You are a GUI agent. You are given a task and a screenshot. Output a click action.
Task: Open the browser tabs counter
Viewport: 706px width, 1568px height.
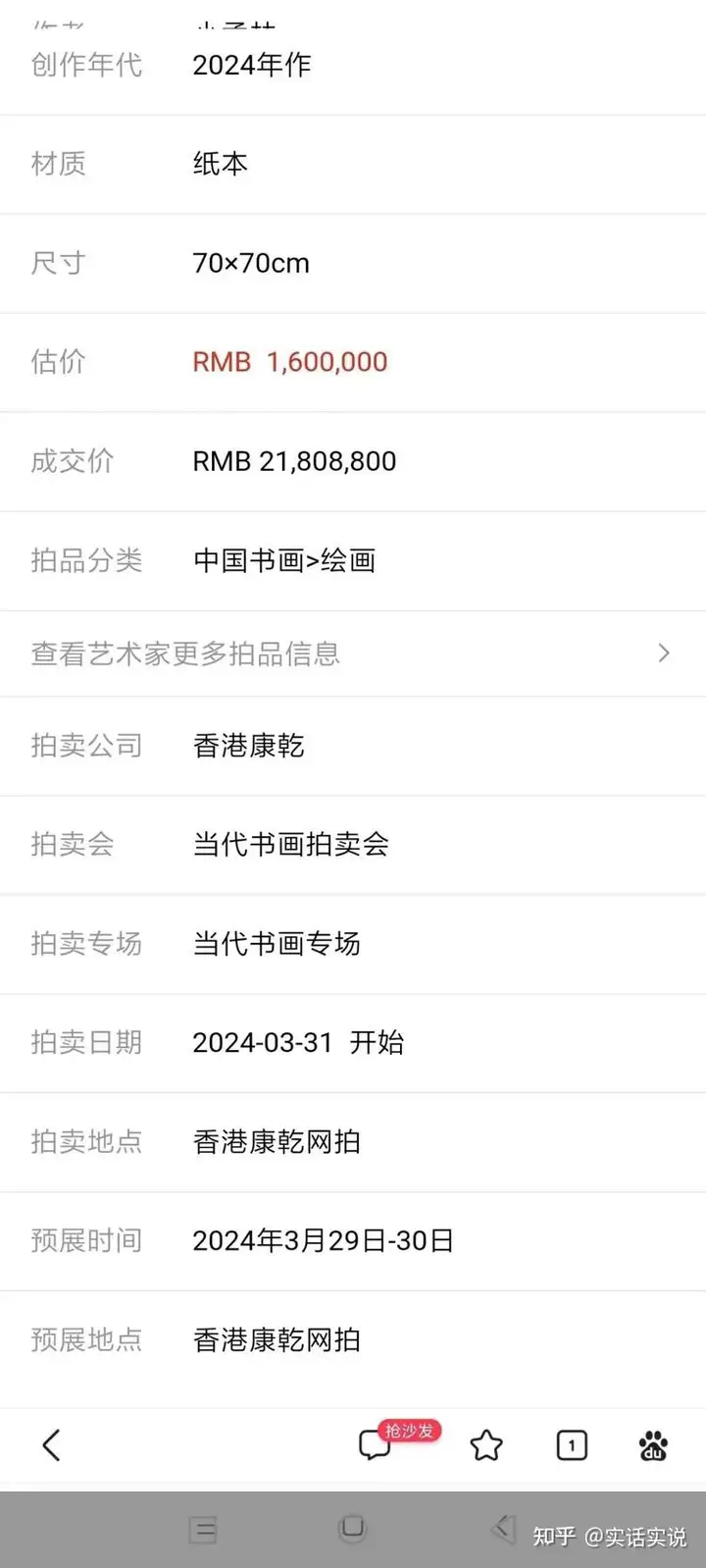(x=572, y=1445)
